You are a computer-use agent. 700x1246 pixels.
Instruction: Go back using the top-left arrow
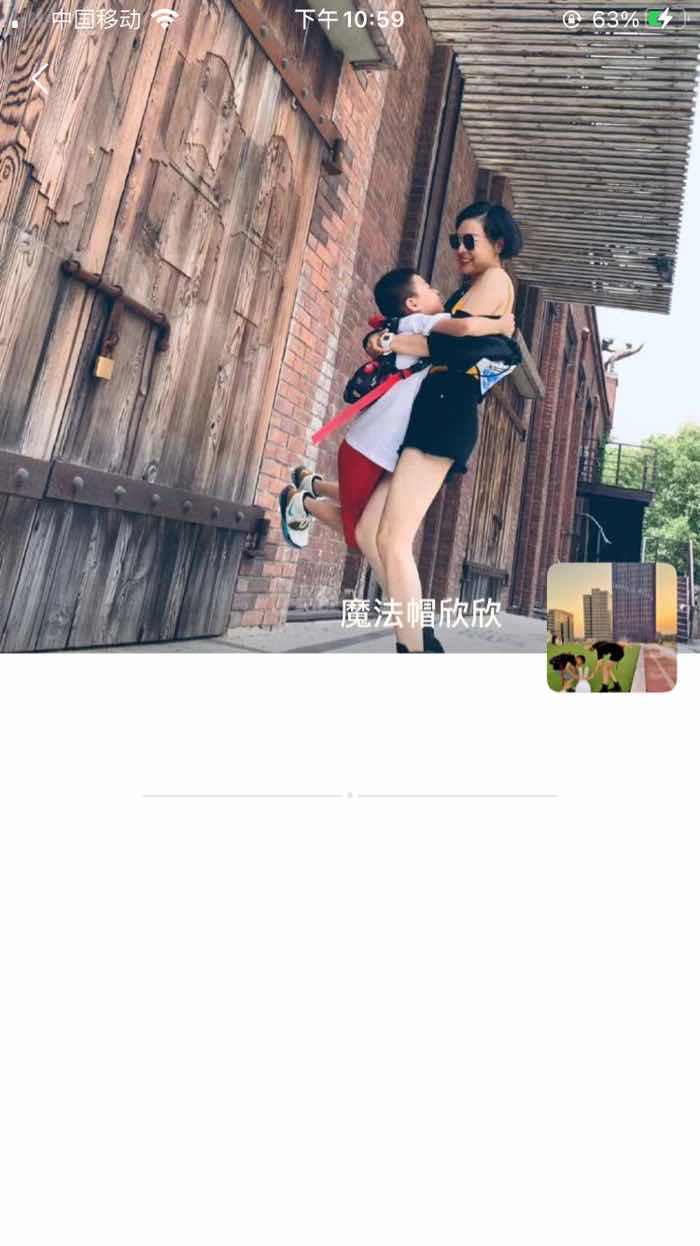click(x=40, y=78)
